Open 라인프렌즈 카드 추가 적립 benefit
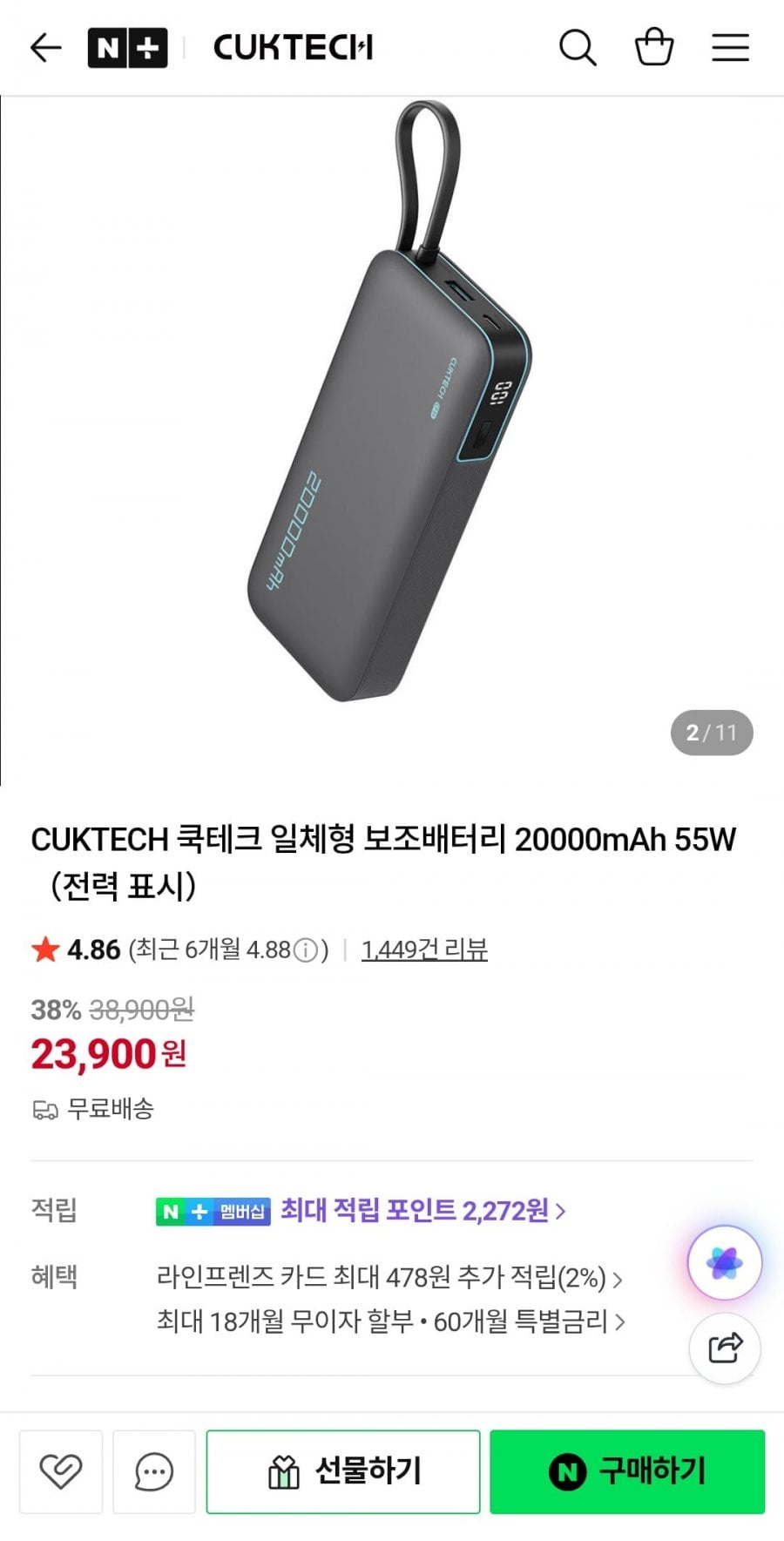Viewport: 784px width, 1541px height. [389, 1278]
